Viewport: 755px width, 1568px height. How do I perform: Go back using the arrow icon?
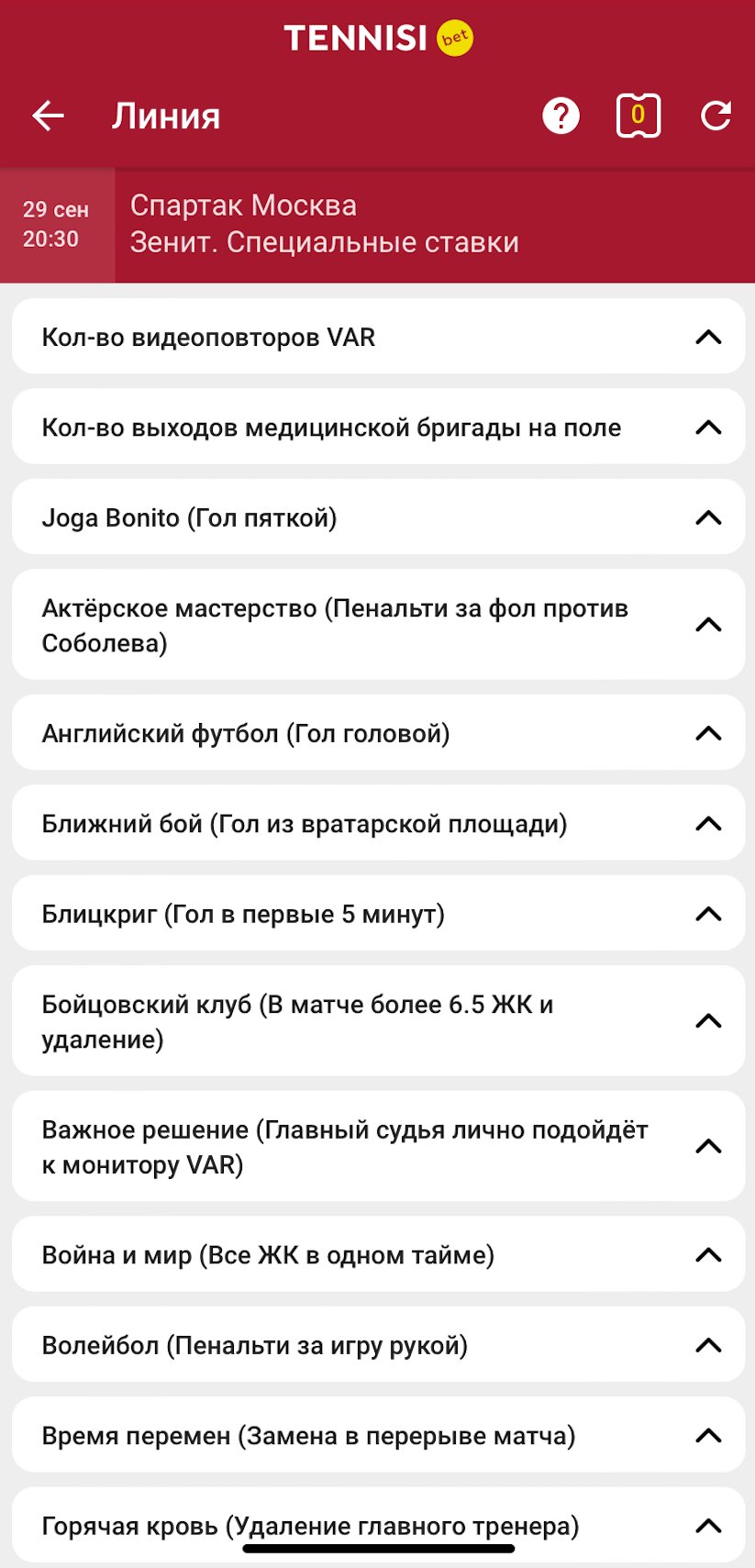click(48, 116)
